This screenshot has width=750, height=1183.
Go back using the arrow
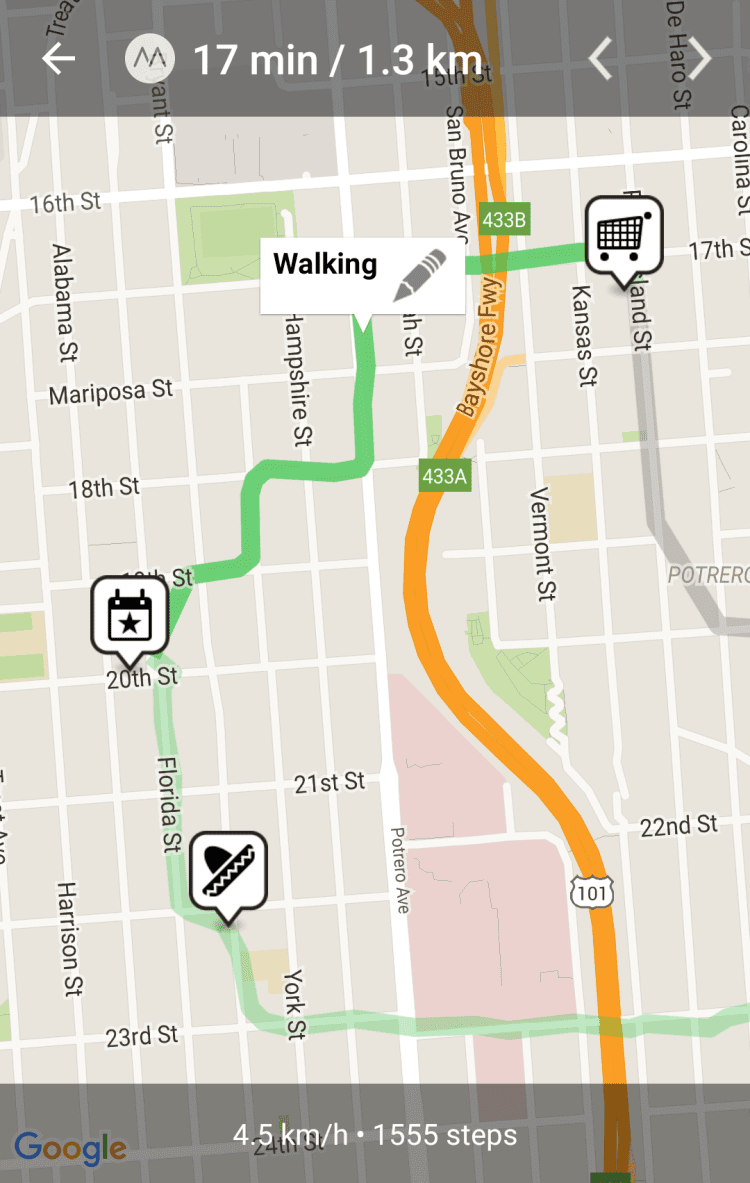click(58, 59)
